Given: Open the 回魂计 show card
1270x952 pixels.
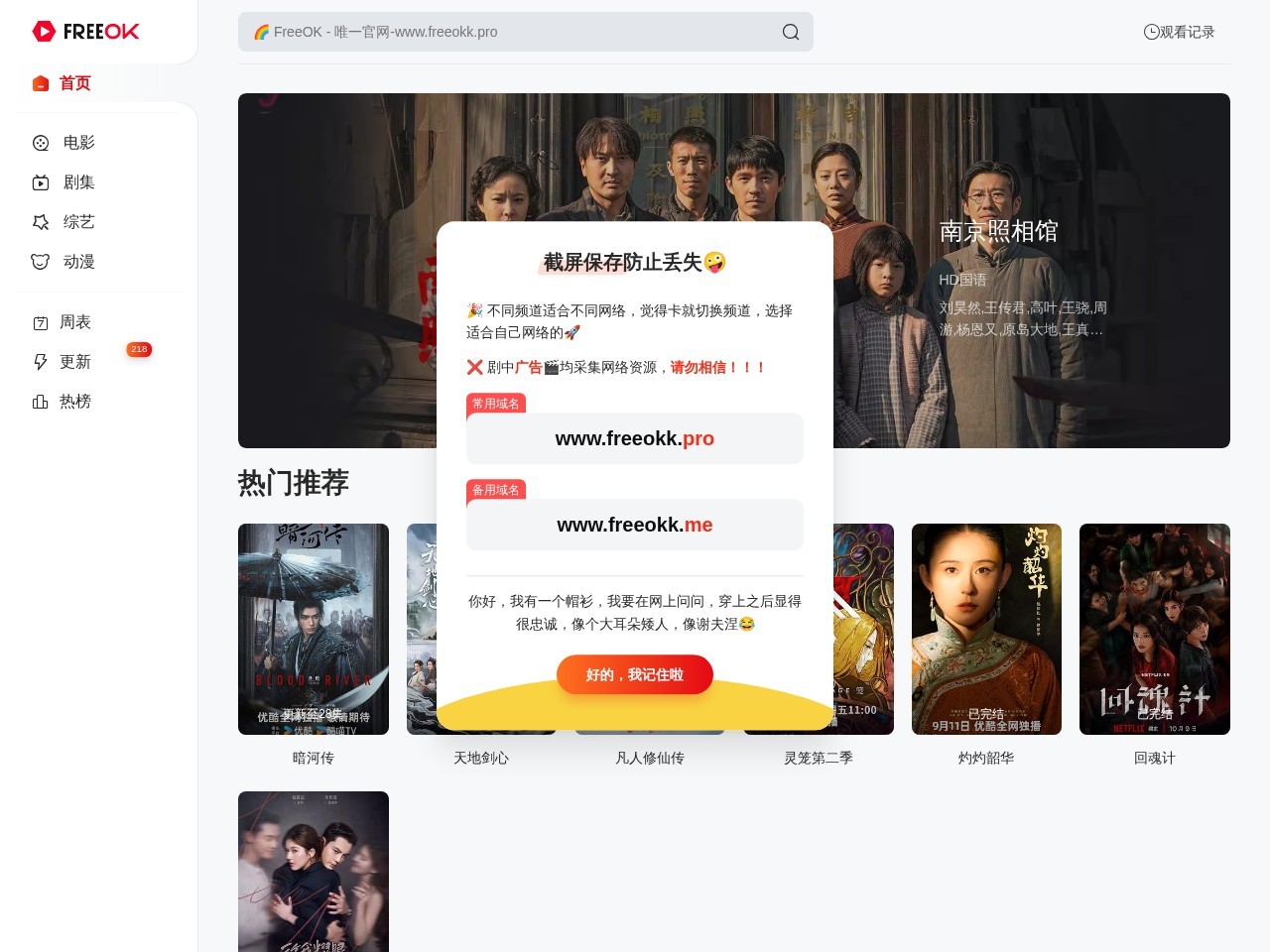Looking at the screenshot, I should (x=1154, y=629).
